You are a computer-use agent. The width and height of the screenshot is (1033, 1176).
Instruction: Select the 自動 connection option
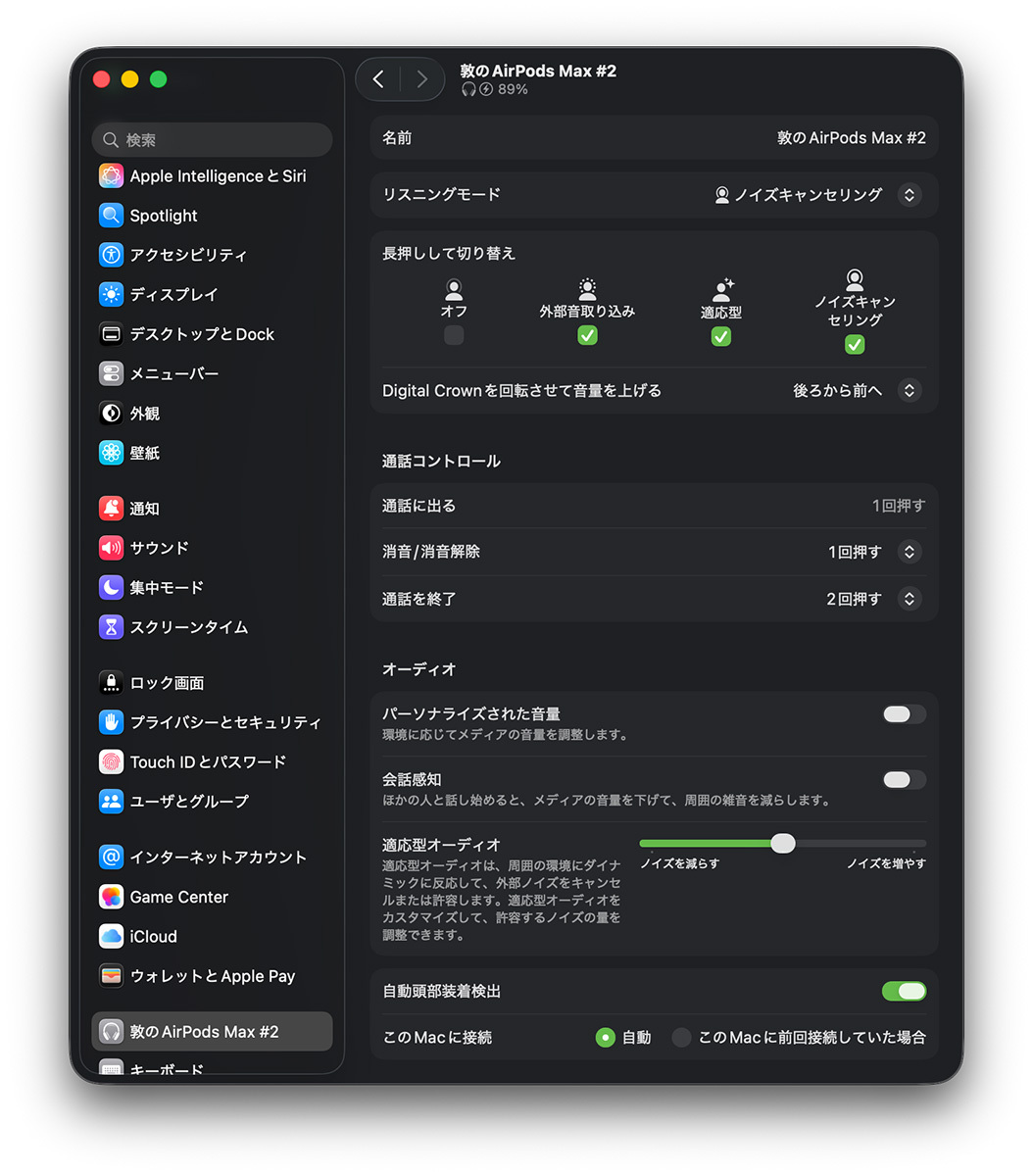coord(606,1038)
